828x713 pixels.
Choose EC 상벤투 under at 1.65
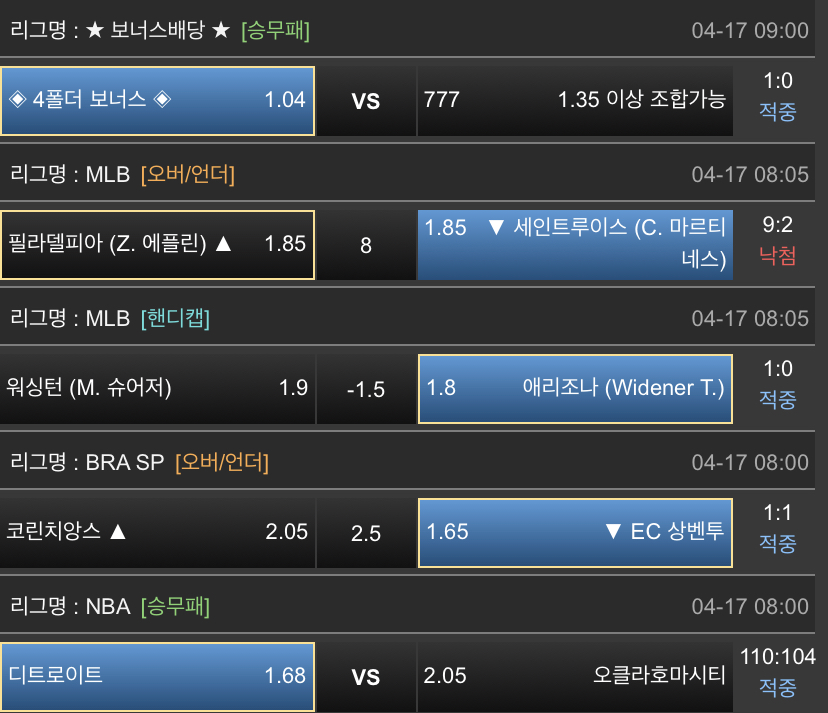[x=575, y=532]
